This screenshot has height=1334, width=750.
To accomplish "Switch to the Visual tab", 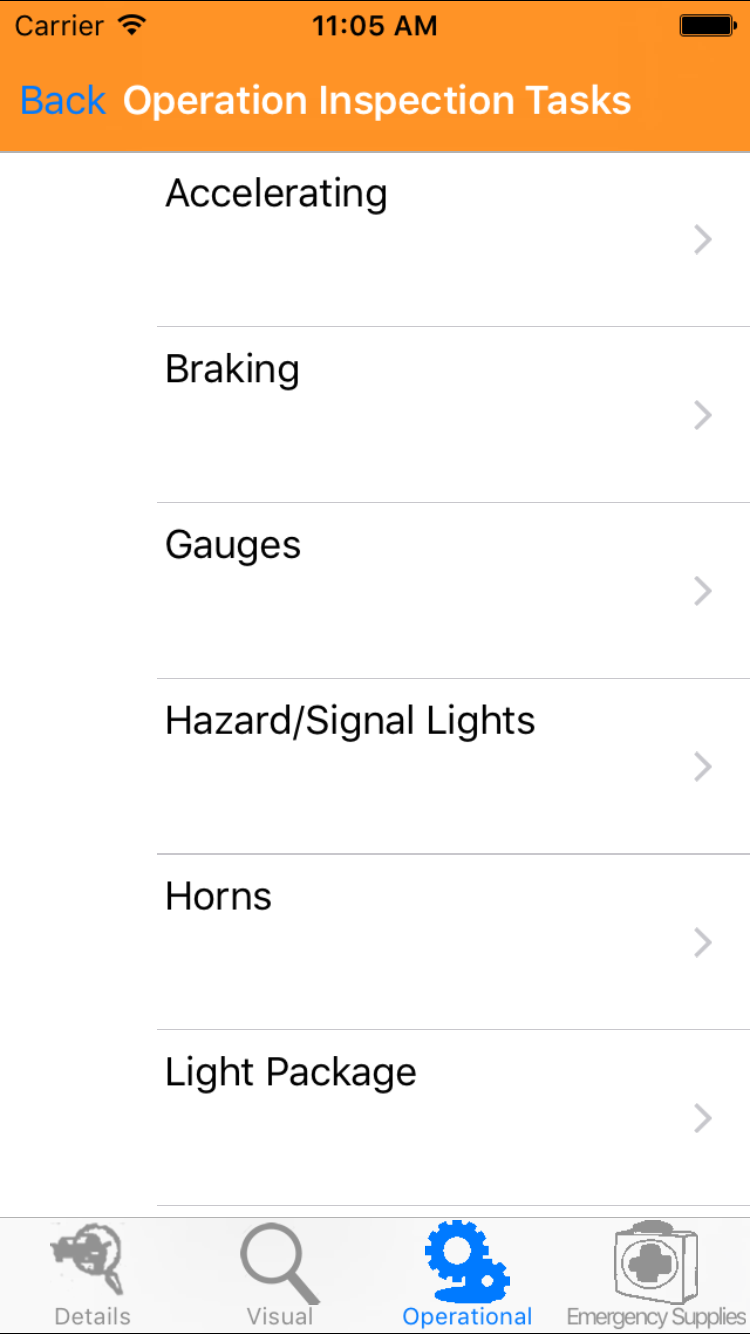I will pos(280,1275).
